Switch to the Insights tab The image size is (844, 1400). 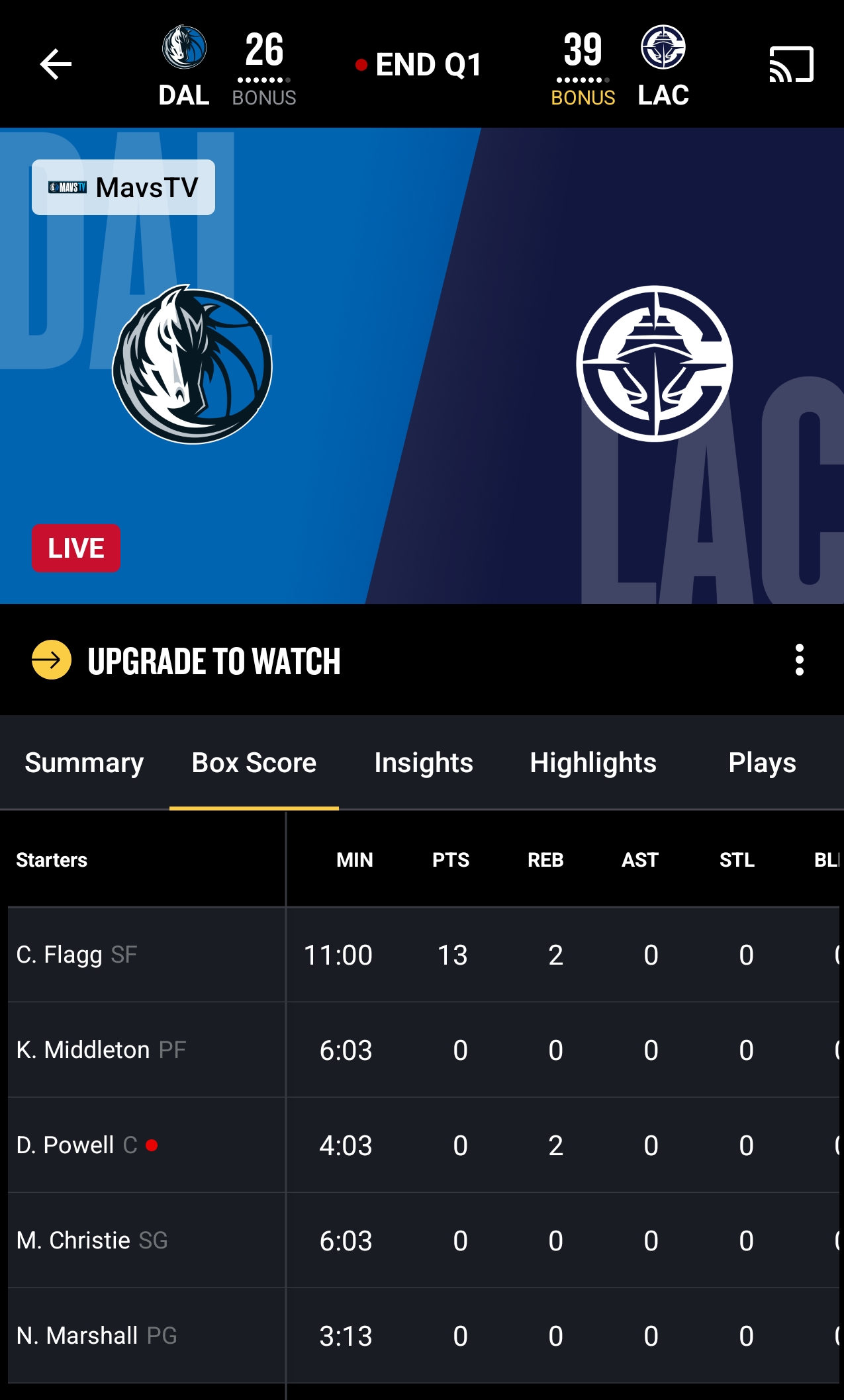(424, 763)
